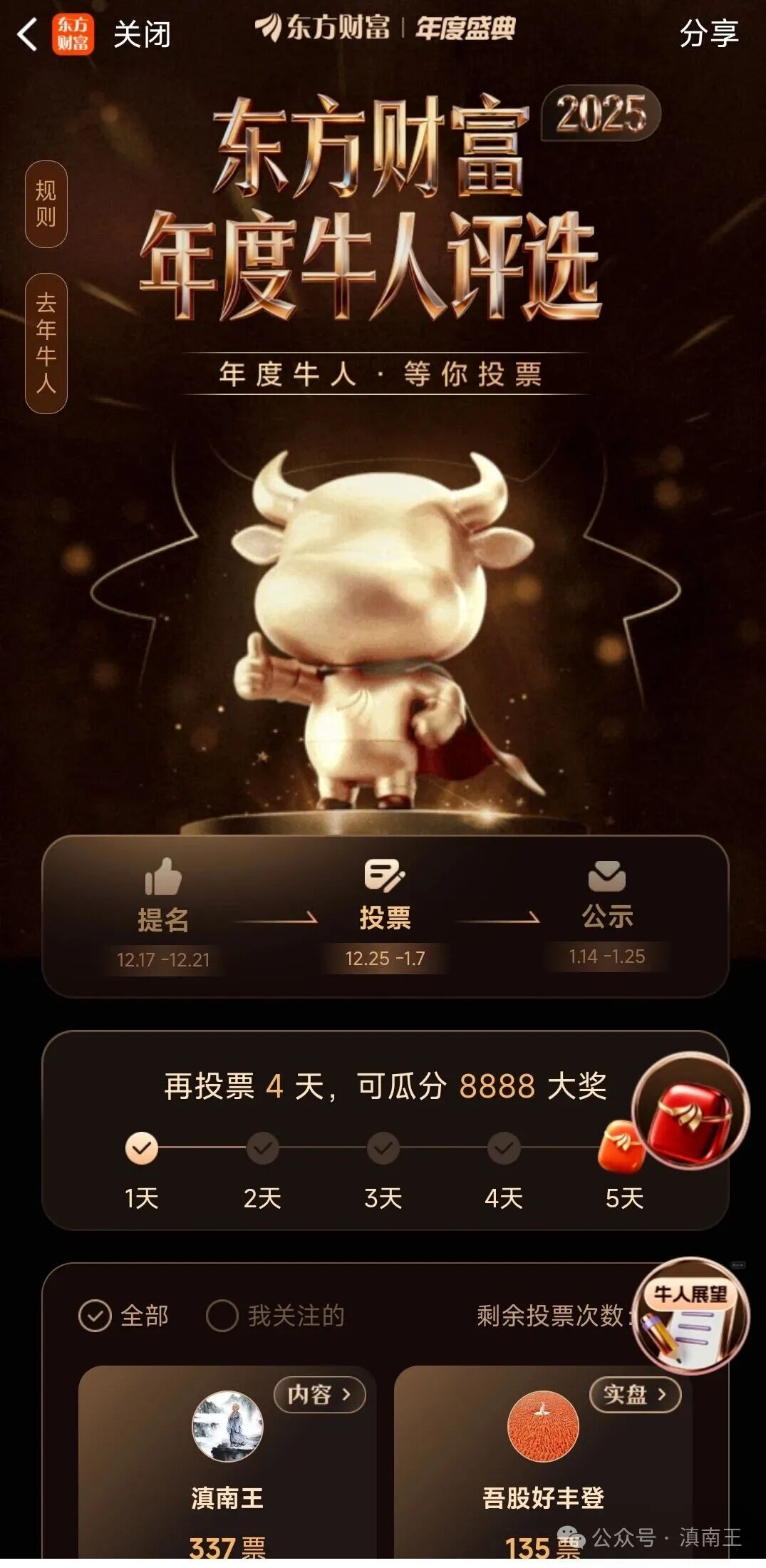Tap the back arrow at top left
This screenshot has width=766, height=1568.
[x=26, y=34]
